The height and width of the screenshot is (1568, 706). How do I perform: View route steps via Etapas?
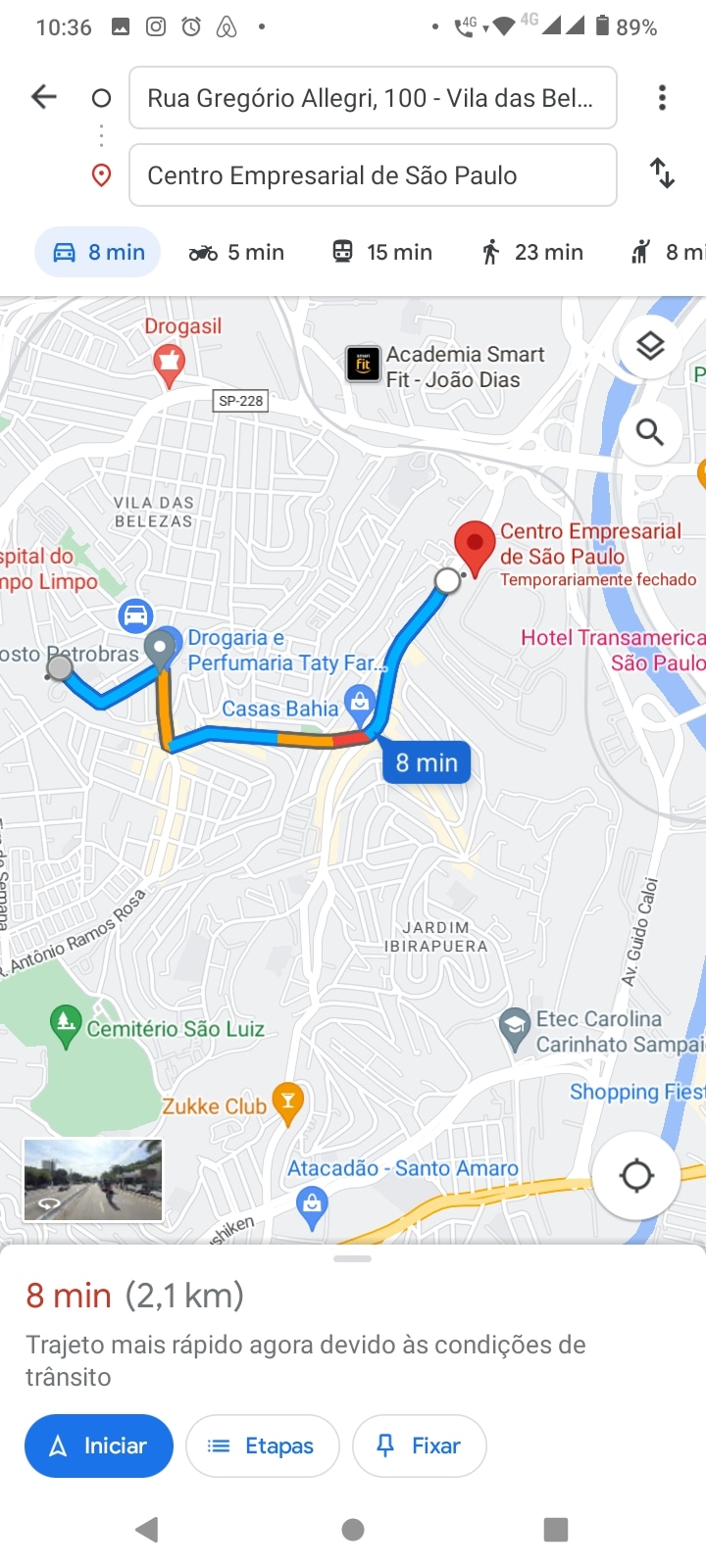pyautogui.click(x=262, y=1445)
